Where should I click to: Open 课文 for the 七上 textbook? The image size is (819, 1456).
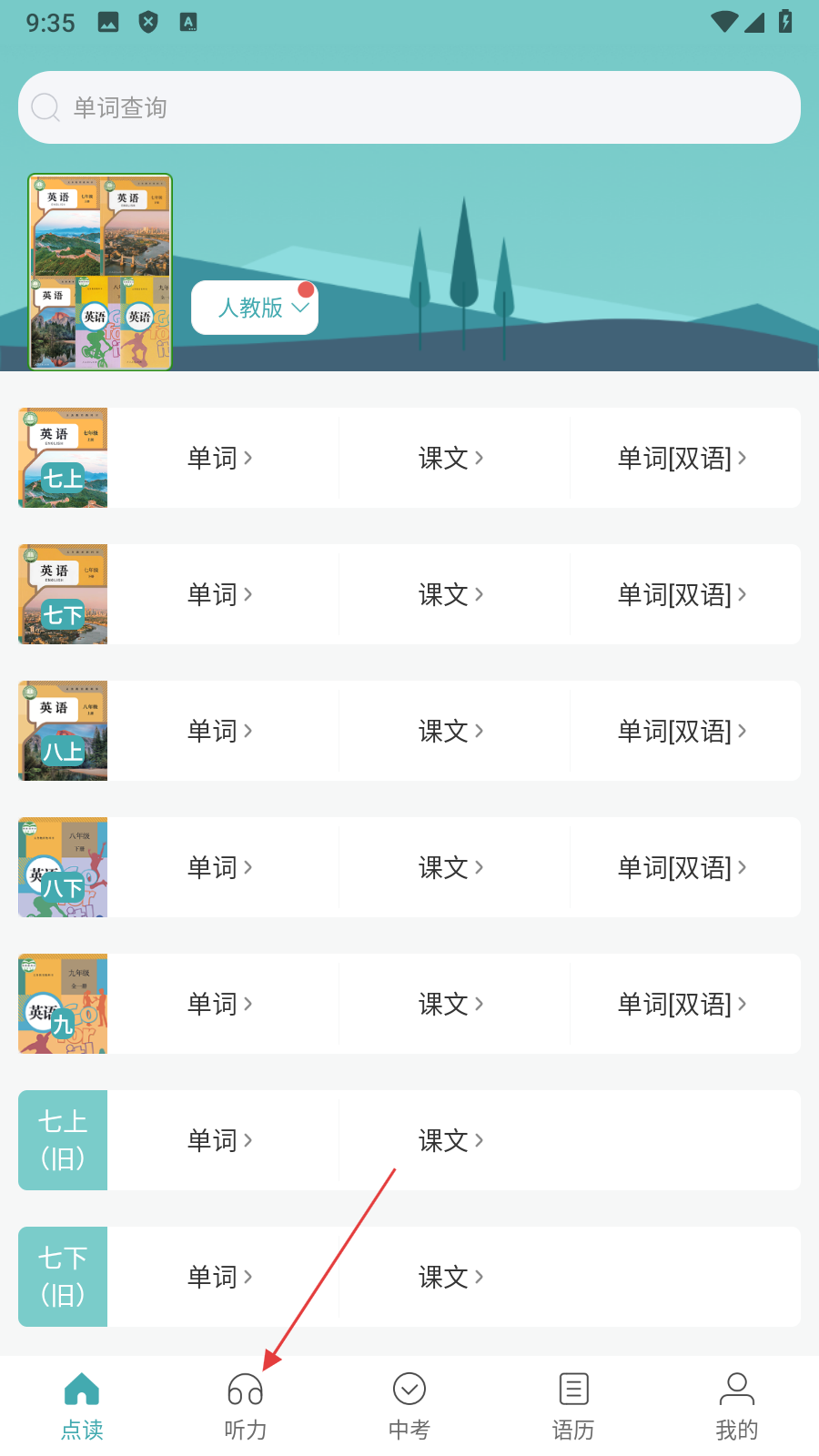pyautogui.click(x=451, y=458)
